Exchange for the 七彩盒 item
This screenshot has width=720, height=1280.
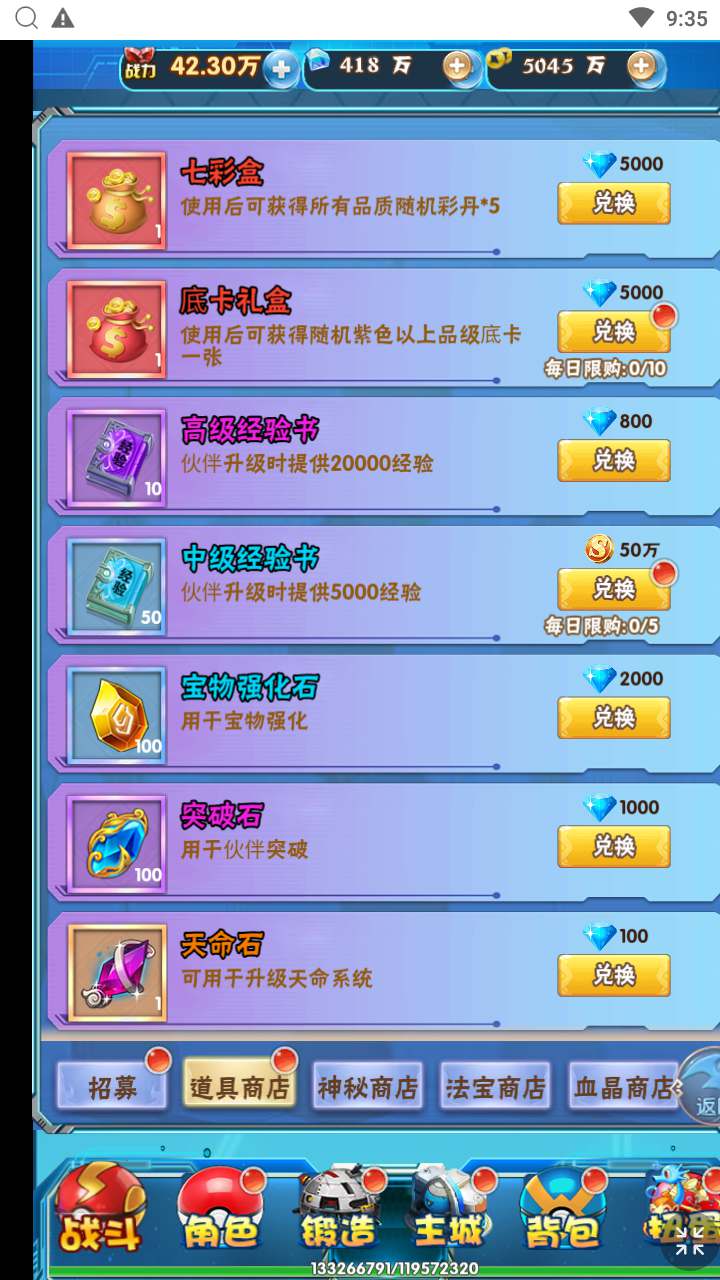pos(613,203)
